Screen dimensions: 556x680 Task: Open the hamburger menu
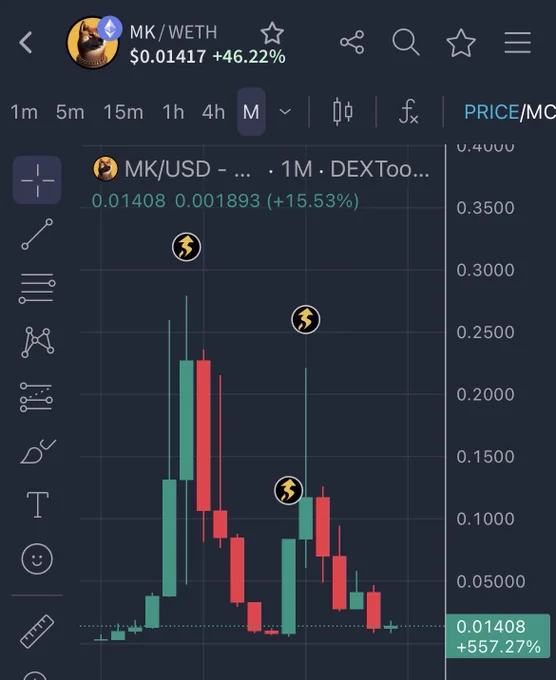pos(517,42)
